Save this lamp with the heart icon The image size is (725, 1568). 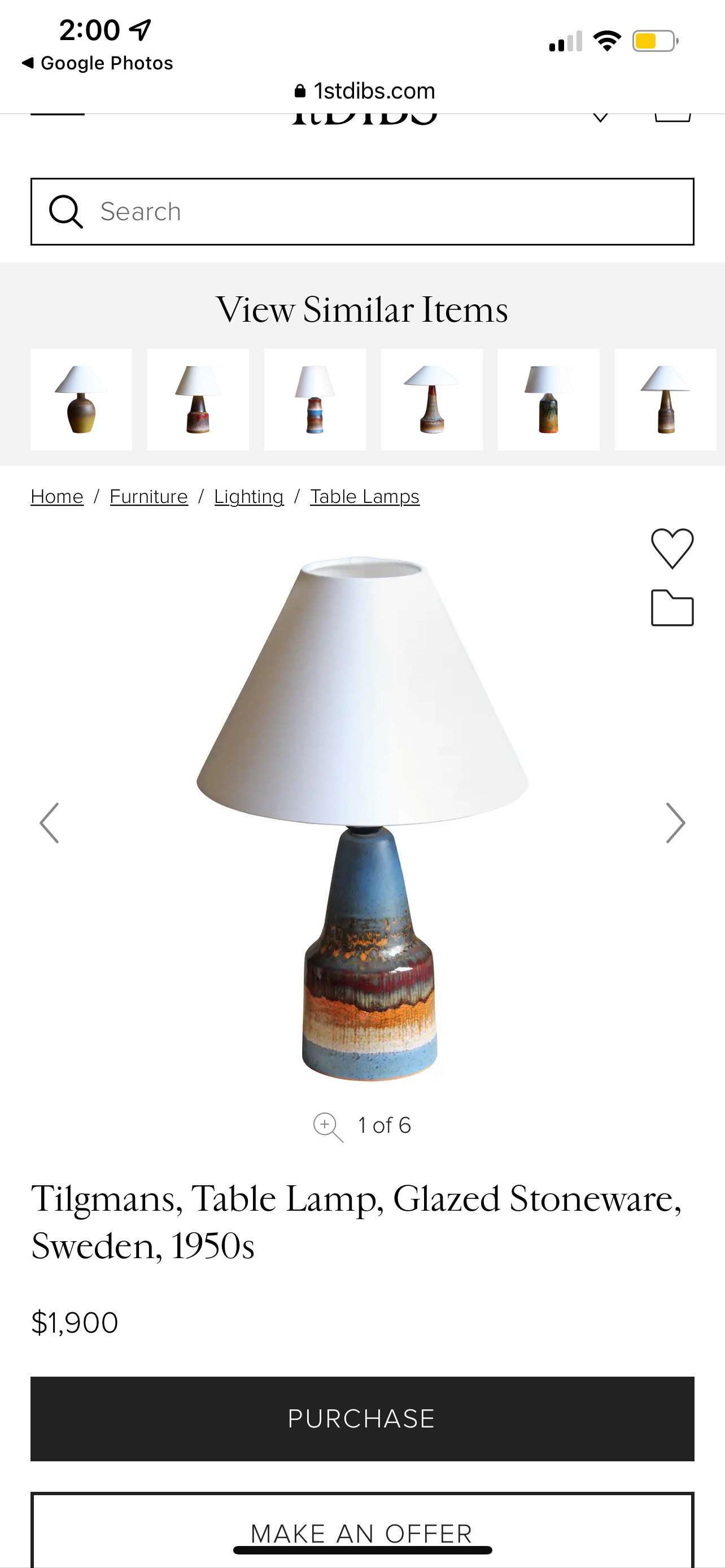672,549
